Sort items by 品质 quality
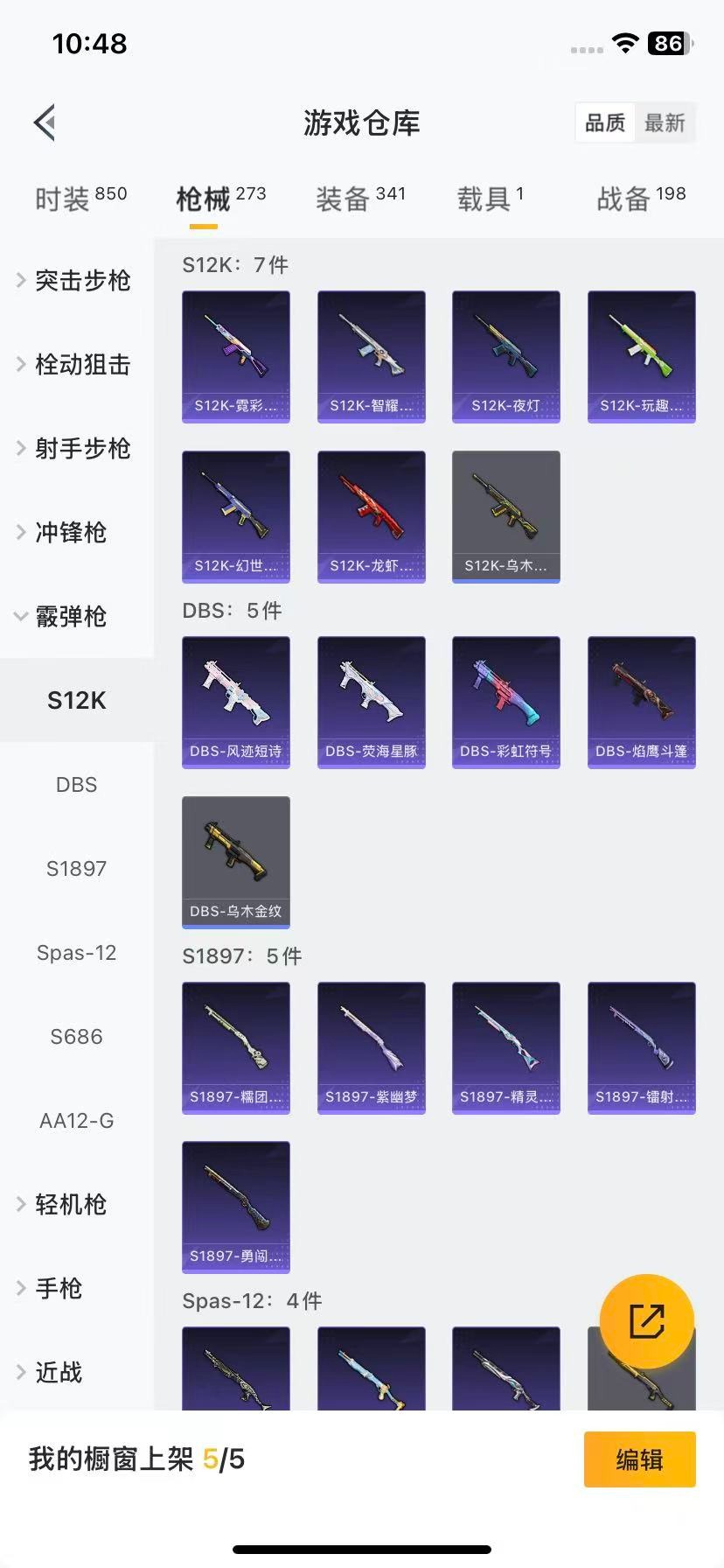Screen dimensions: 724x1568 (x=604, y=122)
